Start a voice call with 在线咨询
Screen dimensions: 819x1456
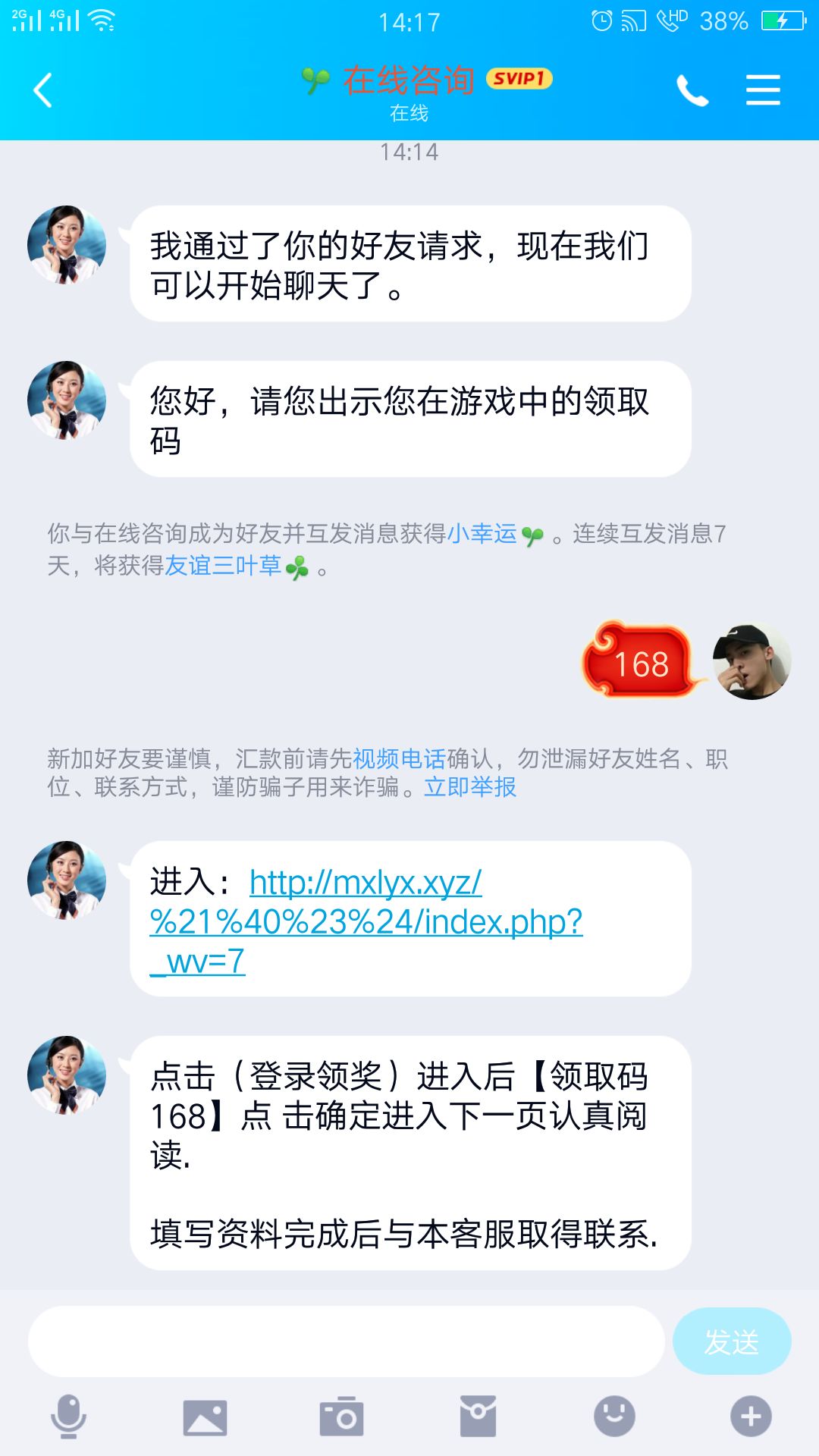692,90
